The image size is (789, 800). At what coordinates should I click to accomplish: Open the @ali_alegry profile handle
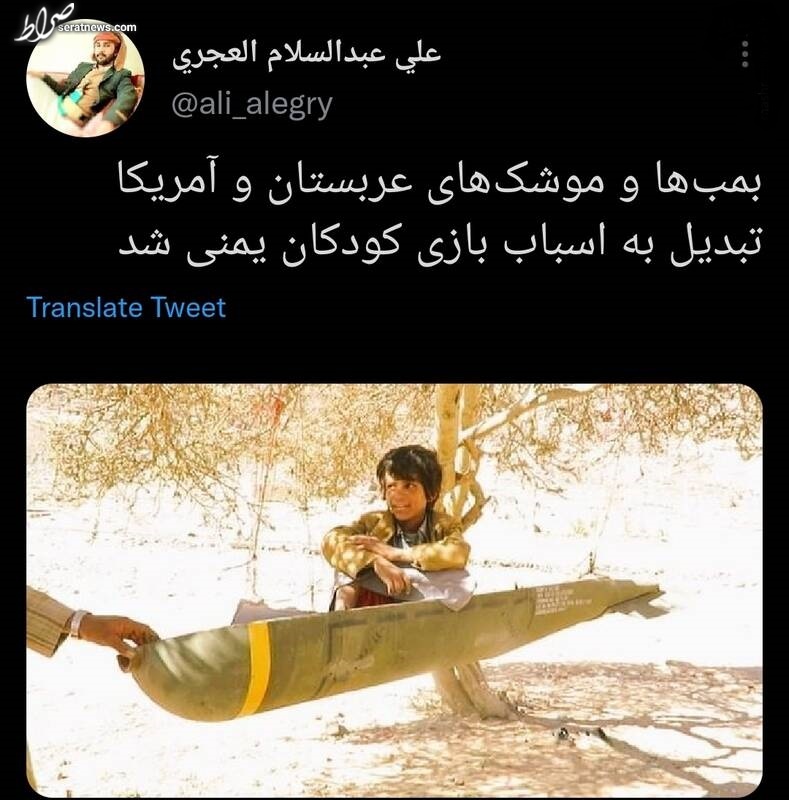tap(252, 105)
